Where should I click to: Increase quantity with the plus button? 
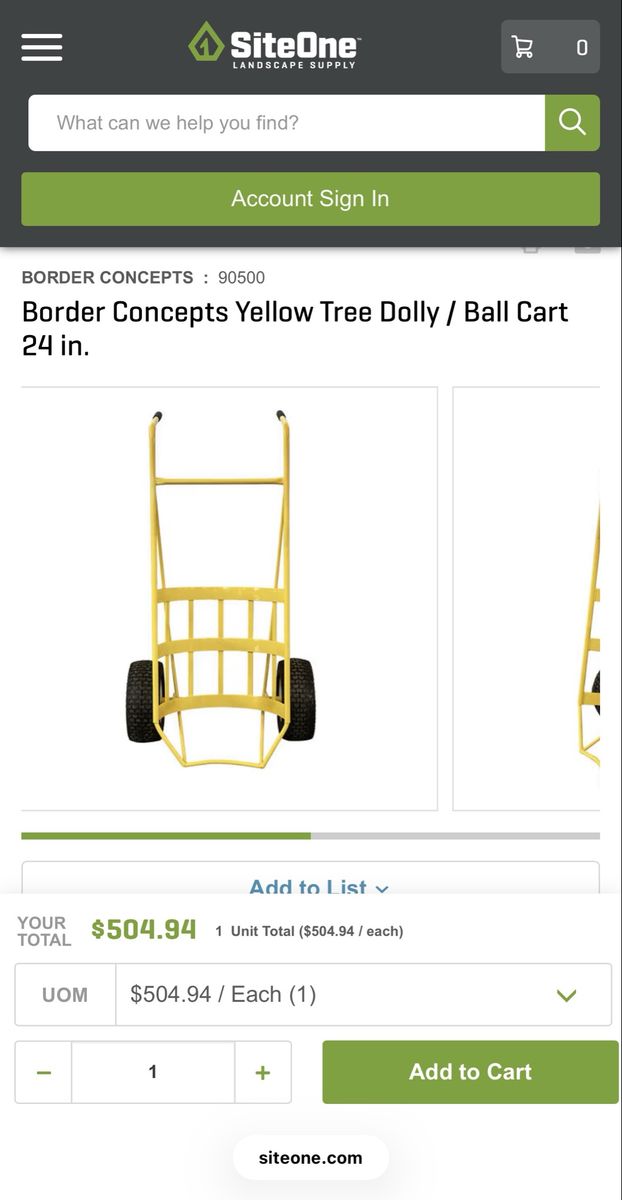[263, 1072]
